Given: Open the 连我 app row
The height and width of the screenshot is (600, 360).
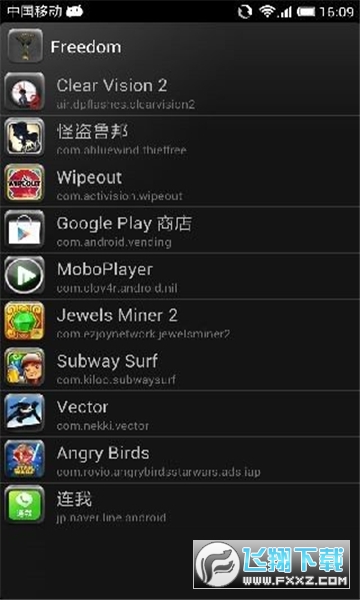Looking at the screenshot, I should [x=180, y=505].
